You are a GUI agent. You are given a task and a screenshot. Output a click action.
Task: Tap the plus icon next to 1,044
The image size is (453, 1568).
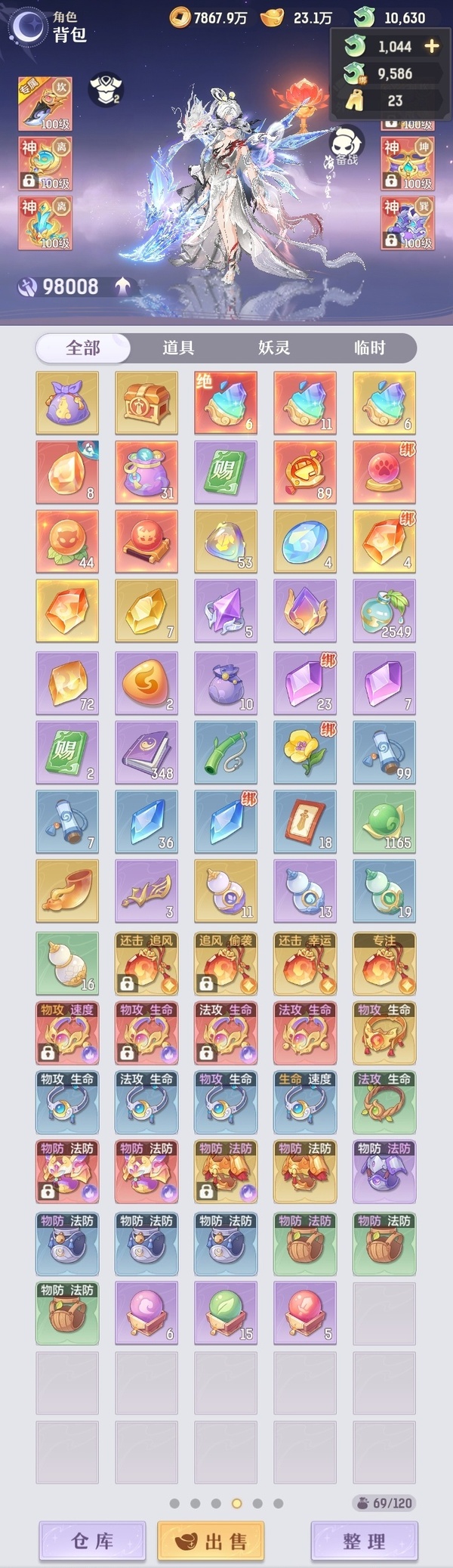click(x=431, y=47)
